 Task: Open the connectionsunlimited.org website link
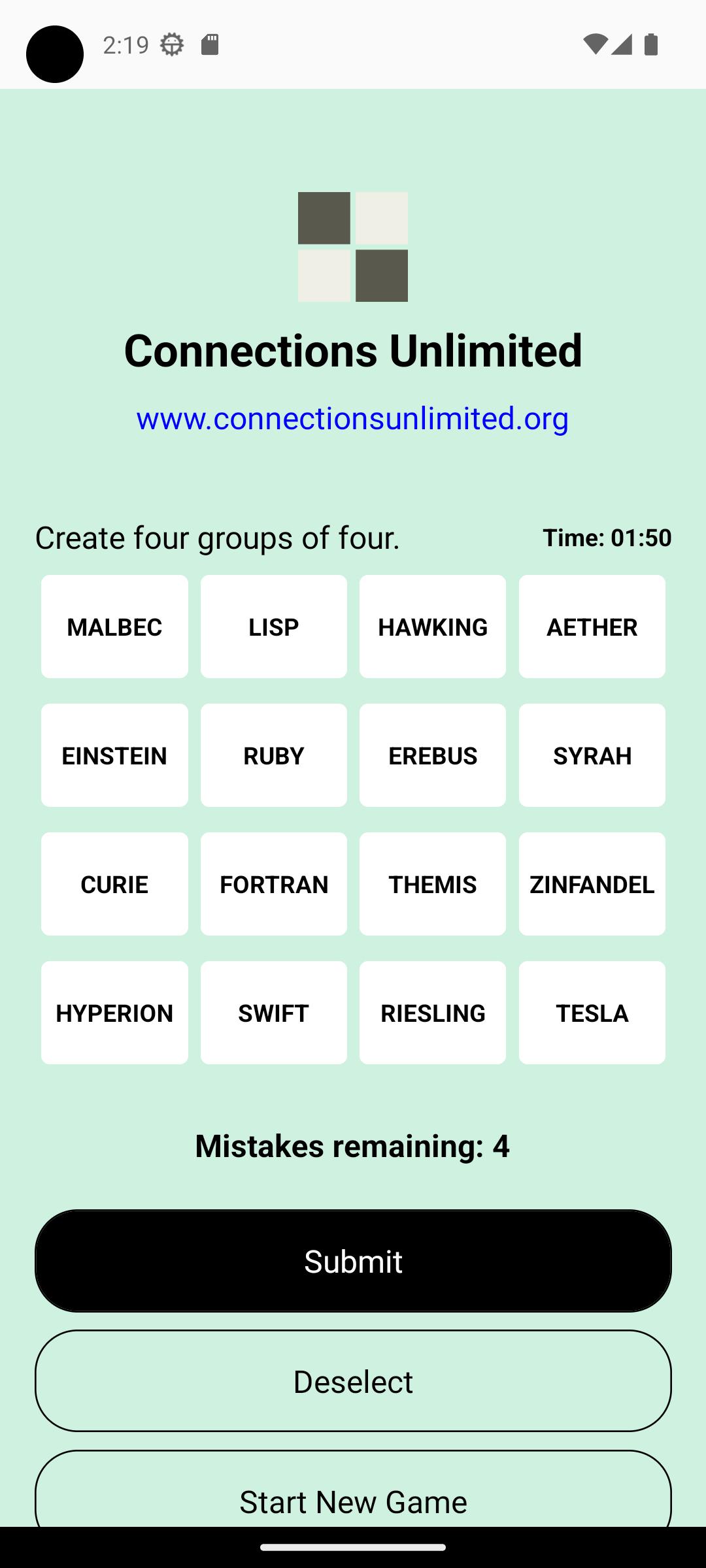pos(352,418)
